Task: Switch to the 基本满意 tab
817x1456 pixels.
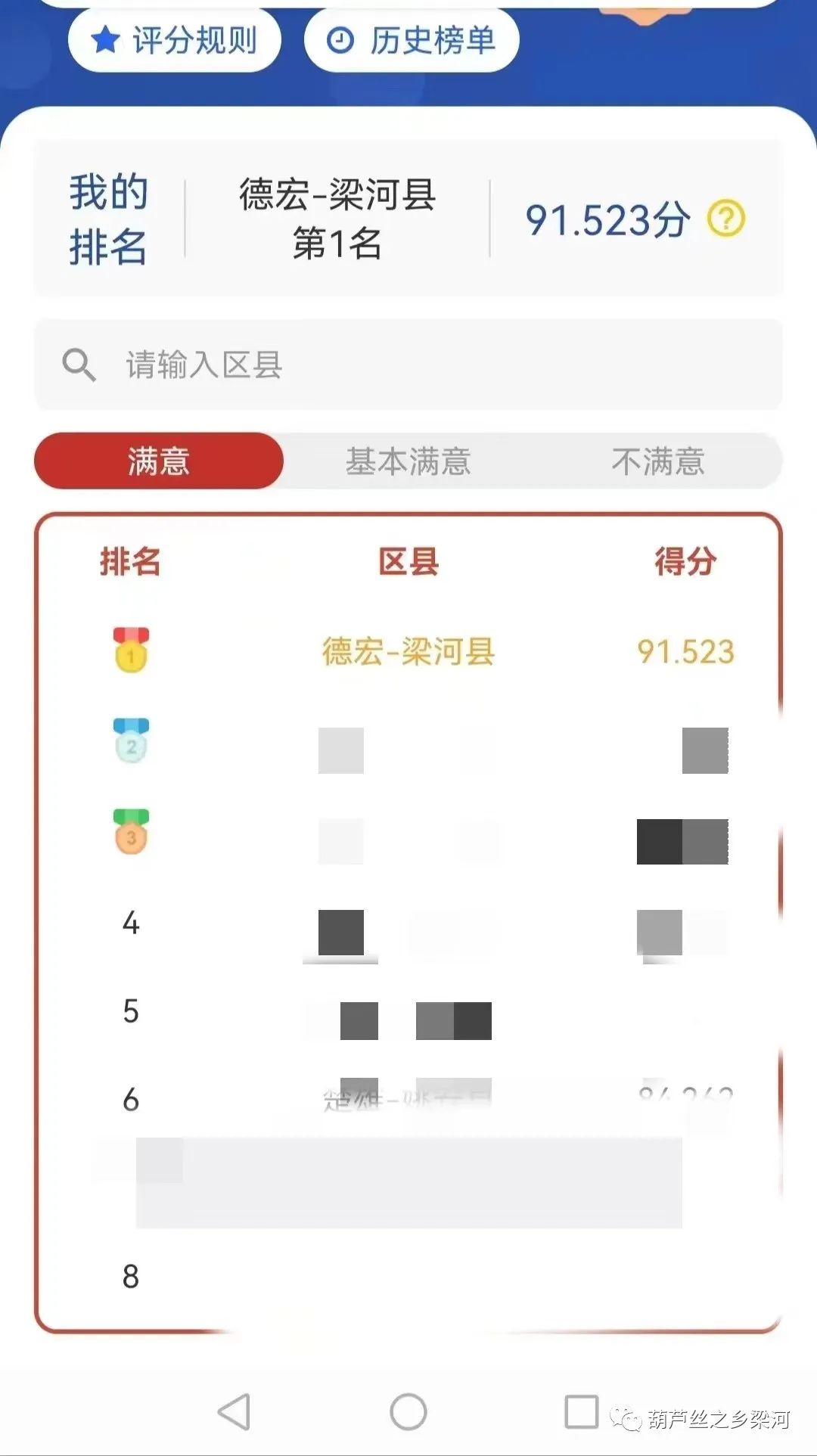Action: click(408, 461)
